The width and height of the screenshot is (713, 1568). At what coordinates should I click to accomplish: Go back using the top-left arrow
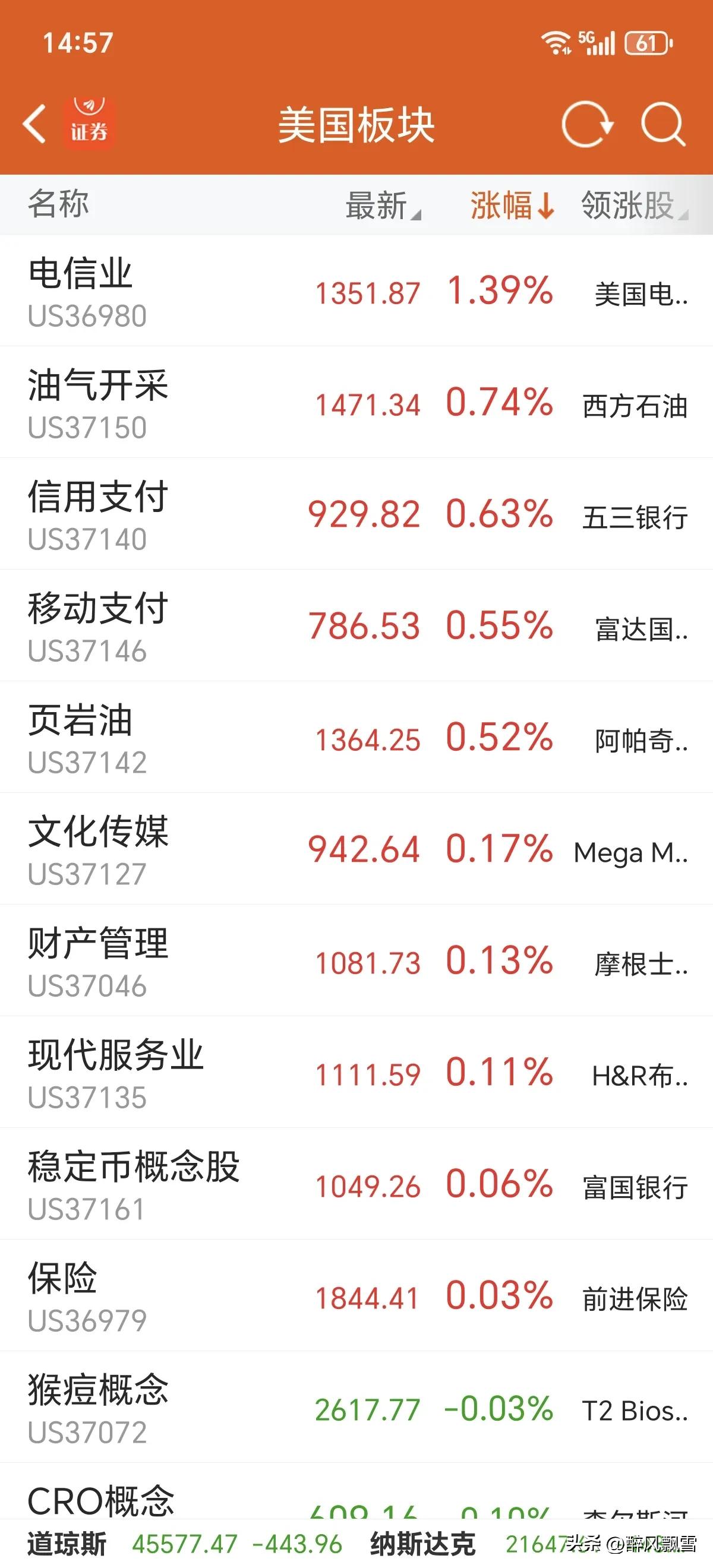(34, 124)
